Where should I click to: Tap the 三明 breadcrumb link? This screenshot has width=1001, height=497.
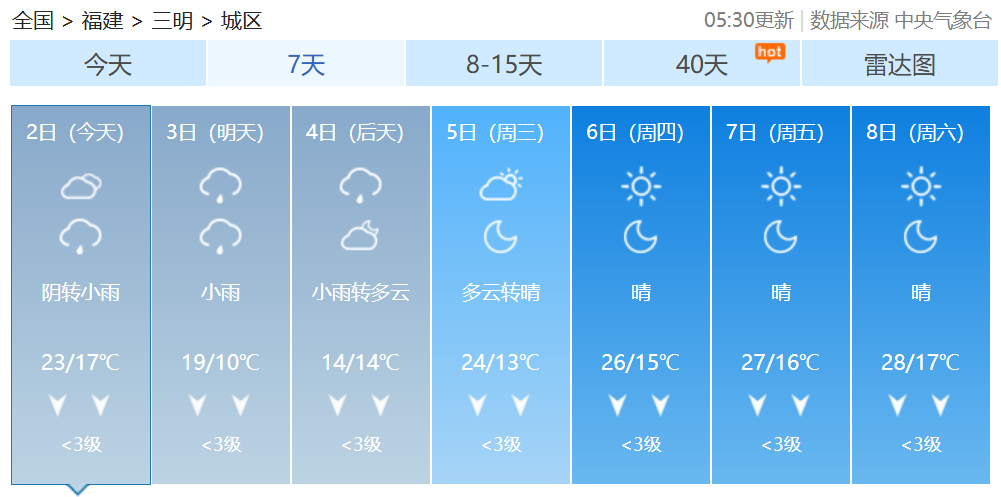(x=173, y=21)
